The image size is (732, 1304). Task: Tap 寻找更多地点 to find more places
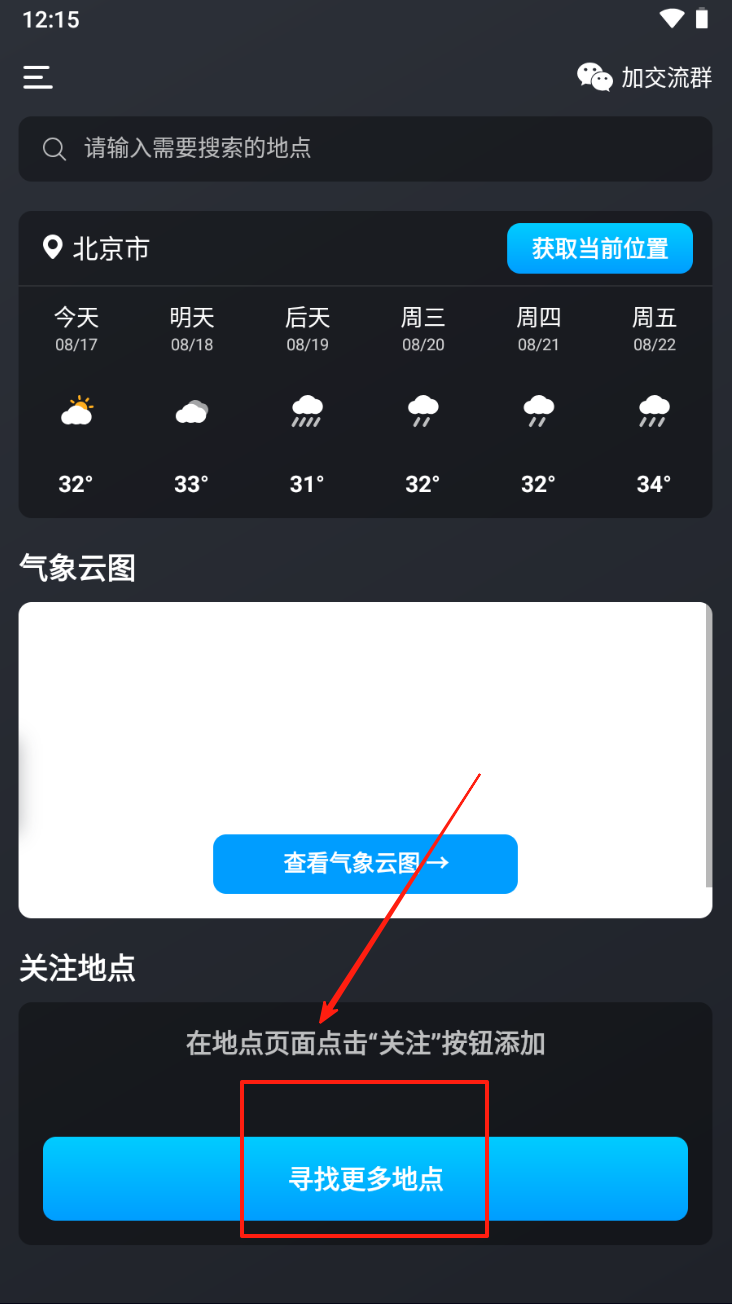[365, 1179]
